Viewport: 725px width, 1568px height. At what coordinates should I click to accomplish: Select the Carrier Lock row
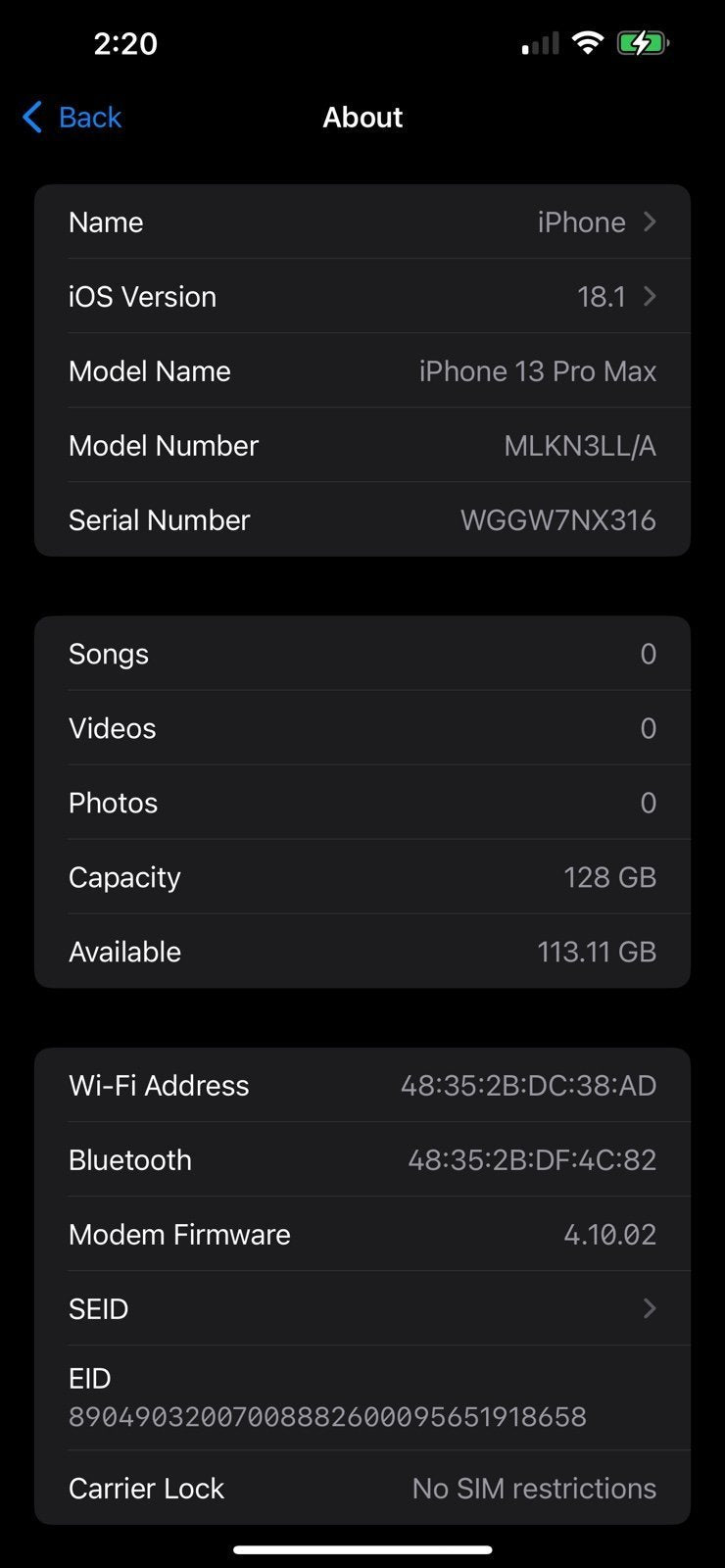[362, 1488]
